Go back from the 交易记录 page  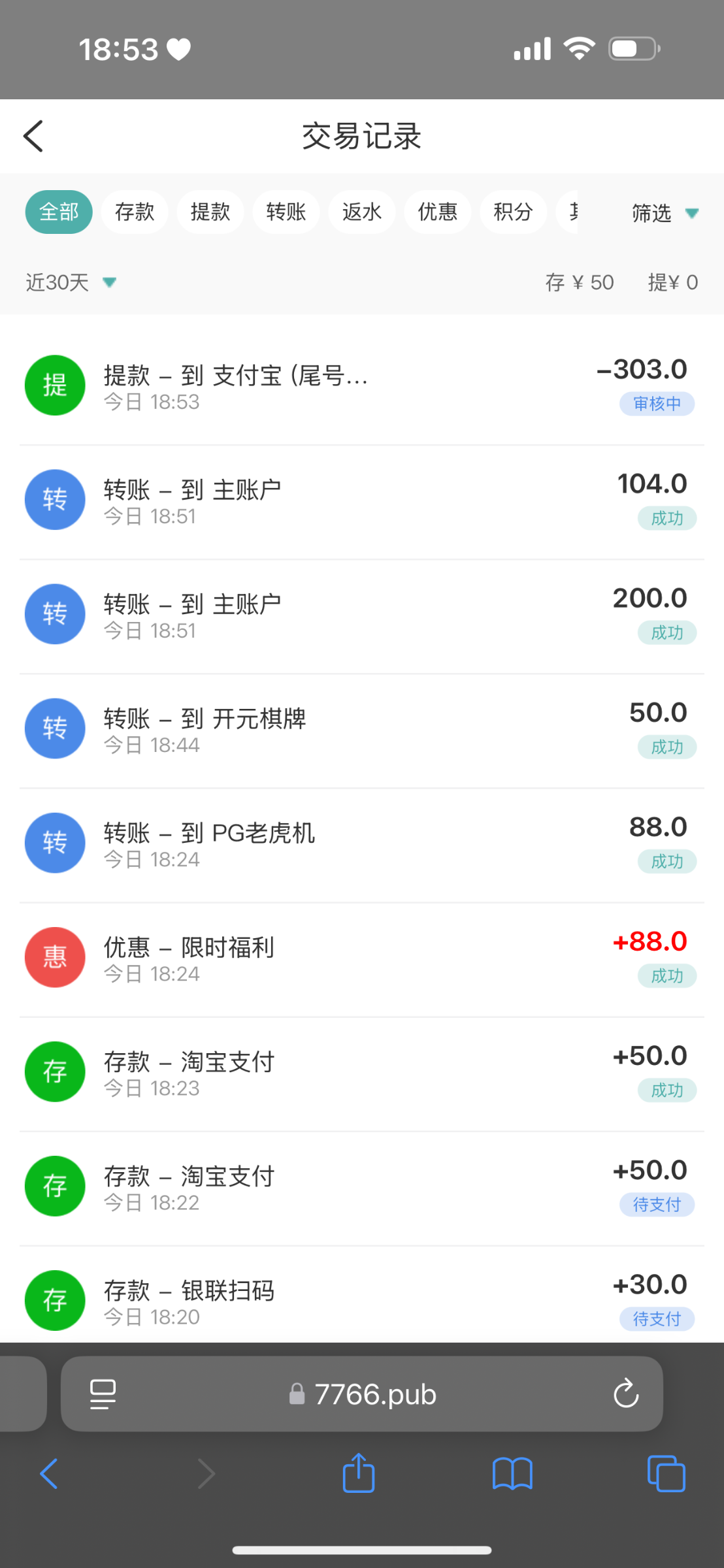point(33,136)
